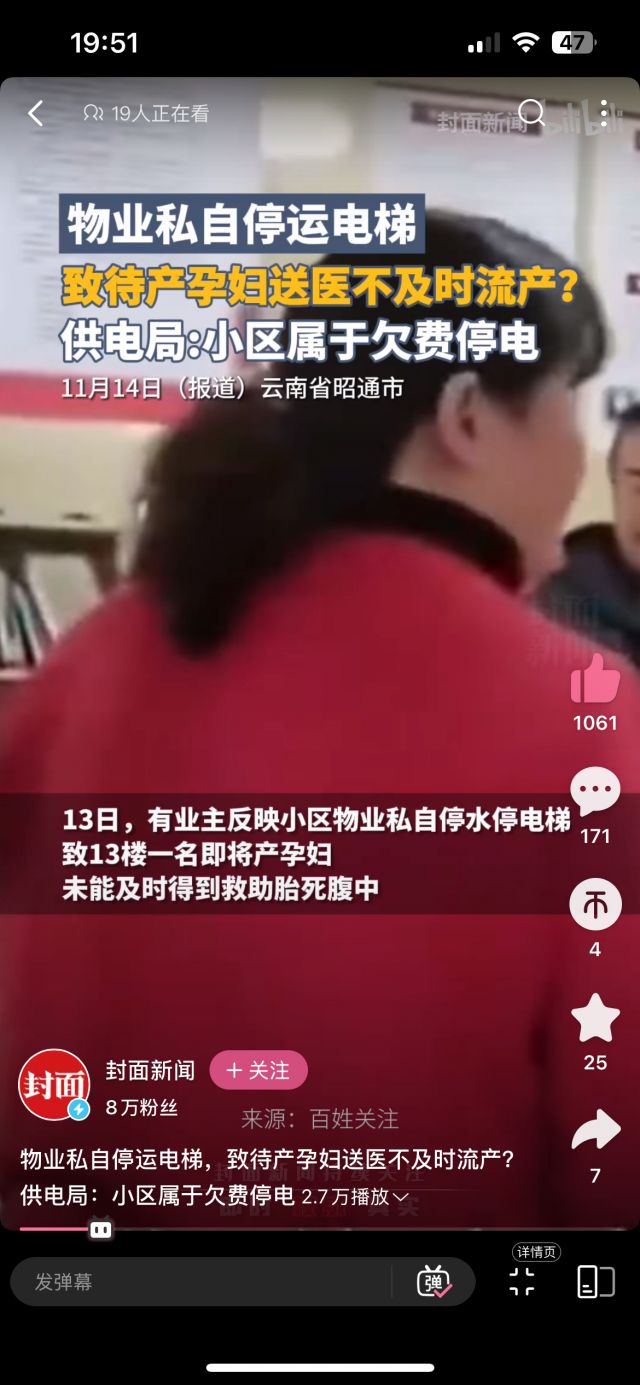Share this video via arrow icon
This screenshot has height=1385, width=640.
point(595,1131)
